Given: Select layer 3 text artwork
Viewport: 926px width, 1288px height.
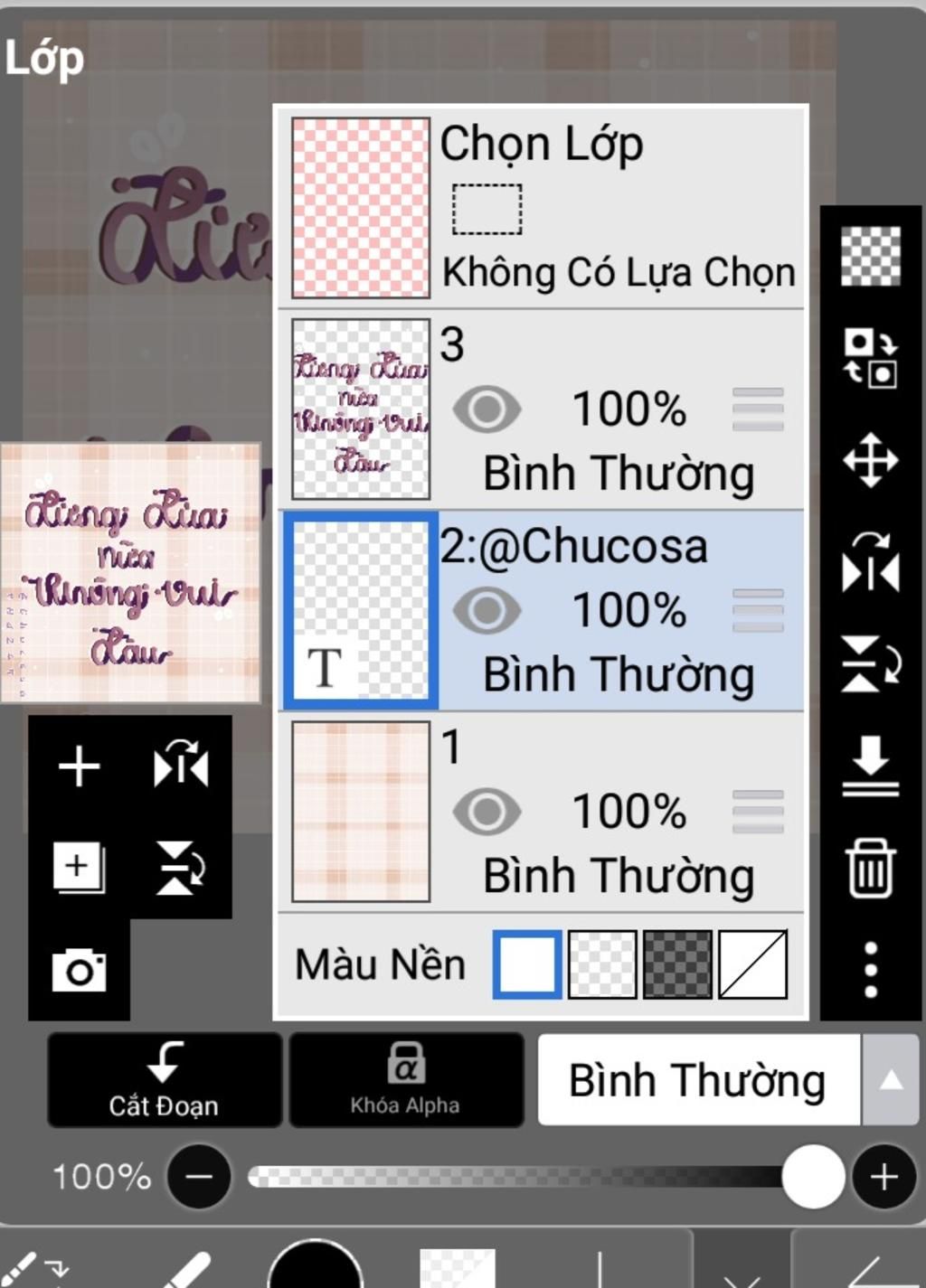Looking at the screenshot, I should (x=360, y=409).
